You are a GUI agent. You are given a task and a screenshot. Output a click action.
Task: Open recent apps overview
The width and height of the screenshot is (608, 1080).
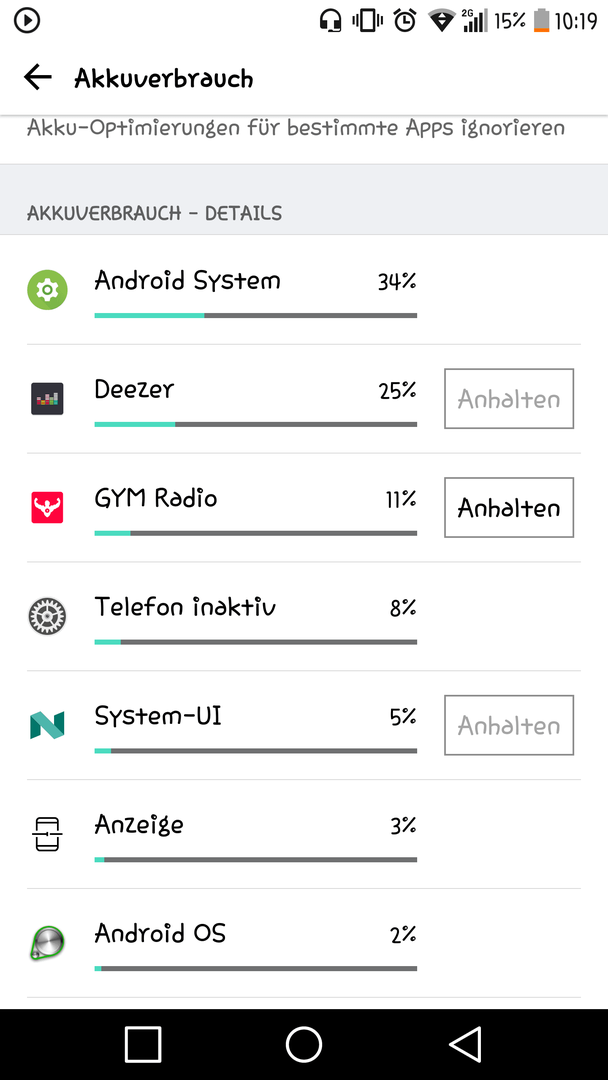143,1044
